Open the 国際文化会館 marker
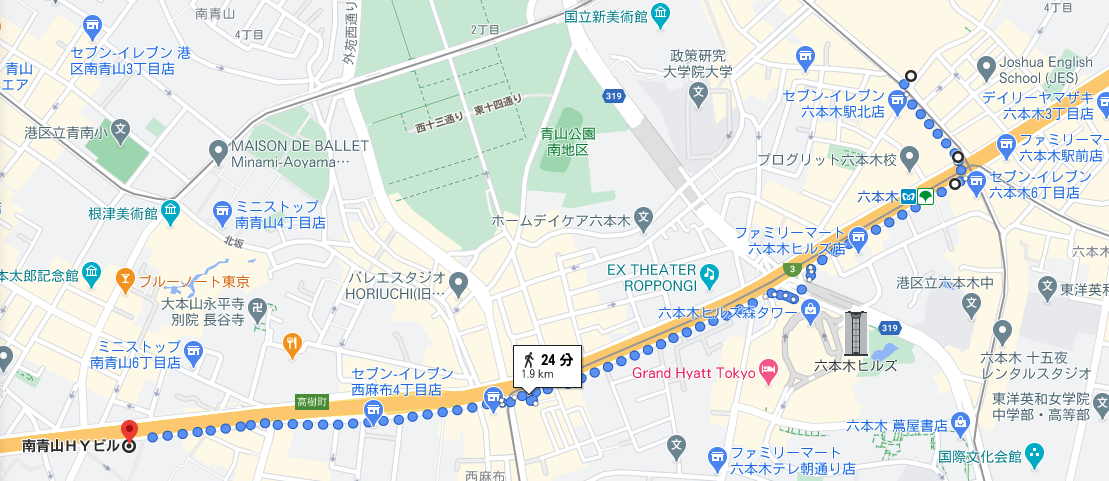Screen dimensions: 1109x481 pyautogui.click(x=1034, y=456)
